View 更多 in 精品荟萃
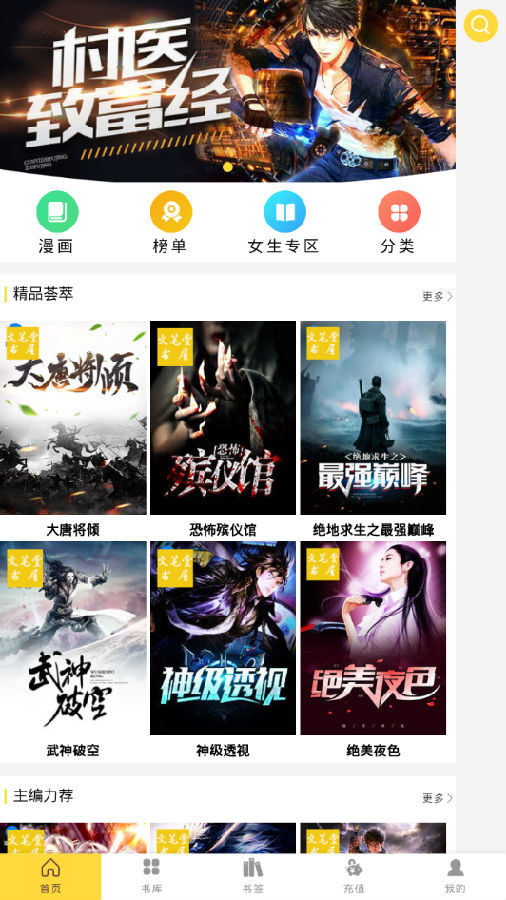The width and height of the screenshot is (506, 900). pyautogui.click(x=437, y=296)
